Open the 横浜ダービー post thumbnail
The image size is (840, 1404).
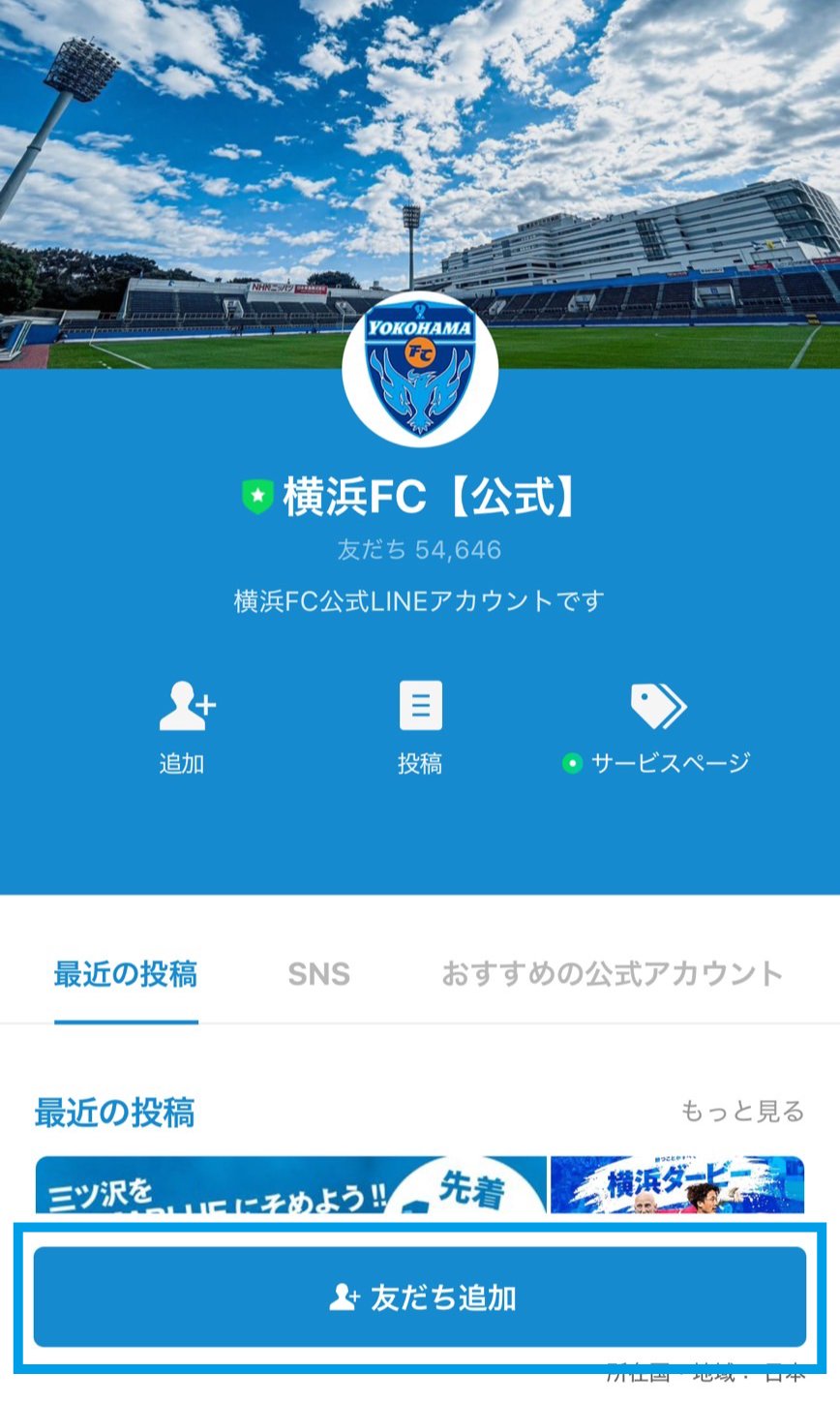pyautogui.click(x=677, y=1185)
